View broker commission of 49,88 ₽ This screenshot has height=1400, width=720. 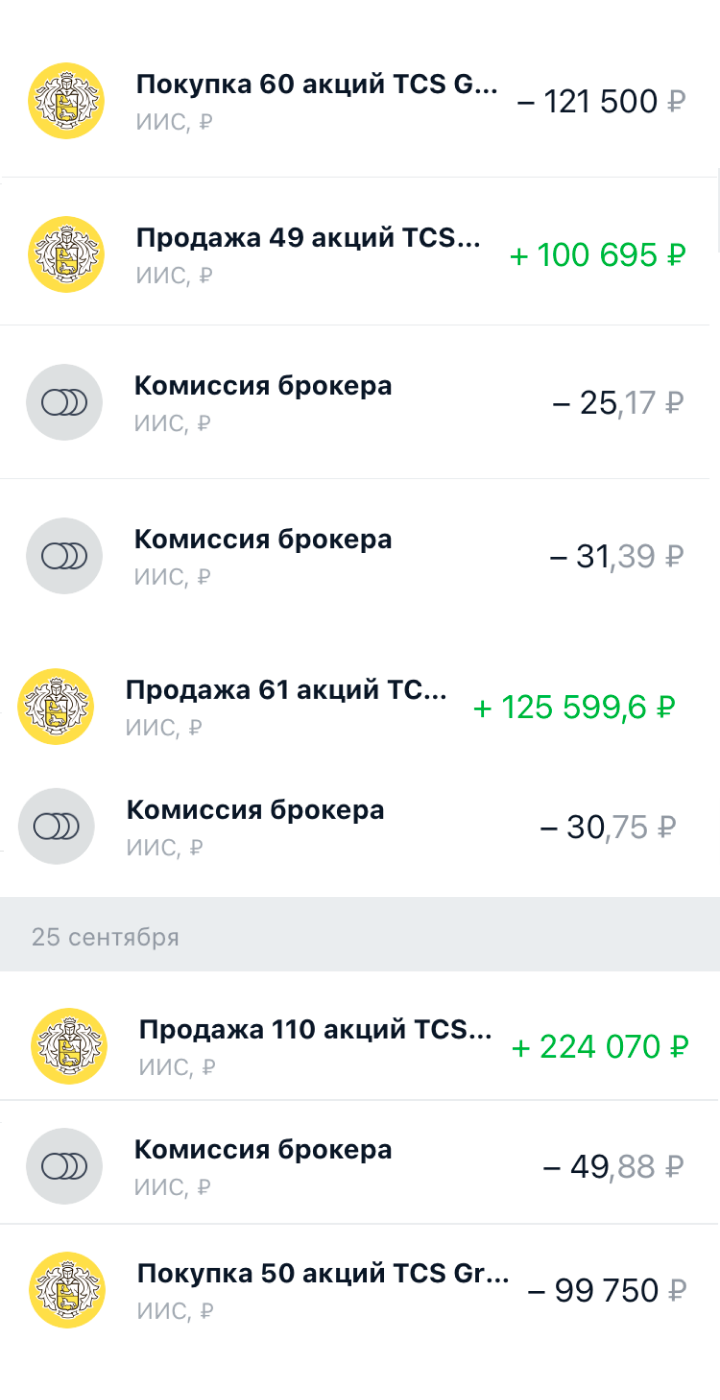pos(360,1165)
